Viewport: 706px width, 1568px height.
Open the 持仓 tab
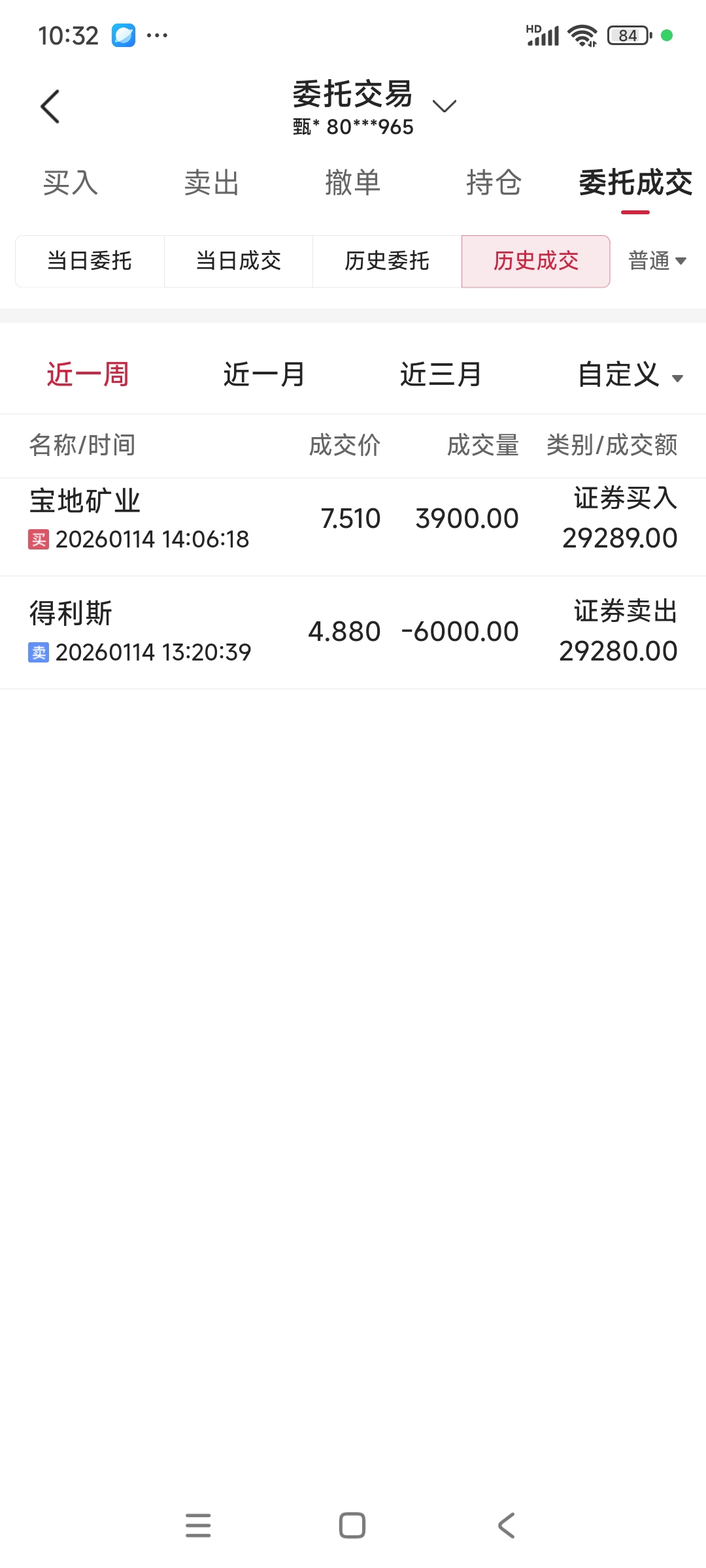[x=494, y=182]
